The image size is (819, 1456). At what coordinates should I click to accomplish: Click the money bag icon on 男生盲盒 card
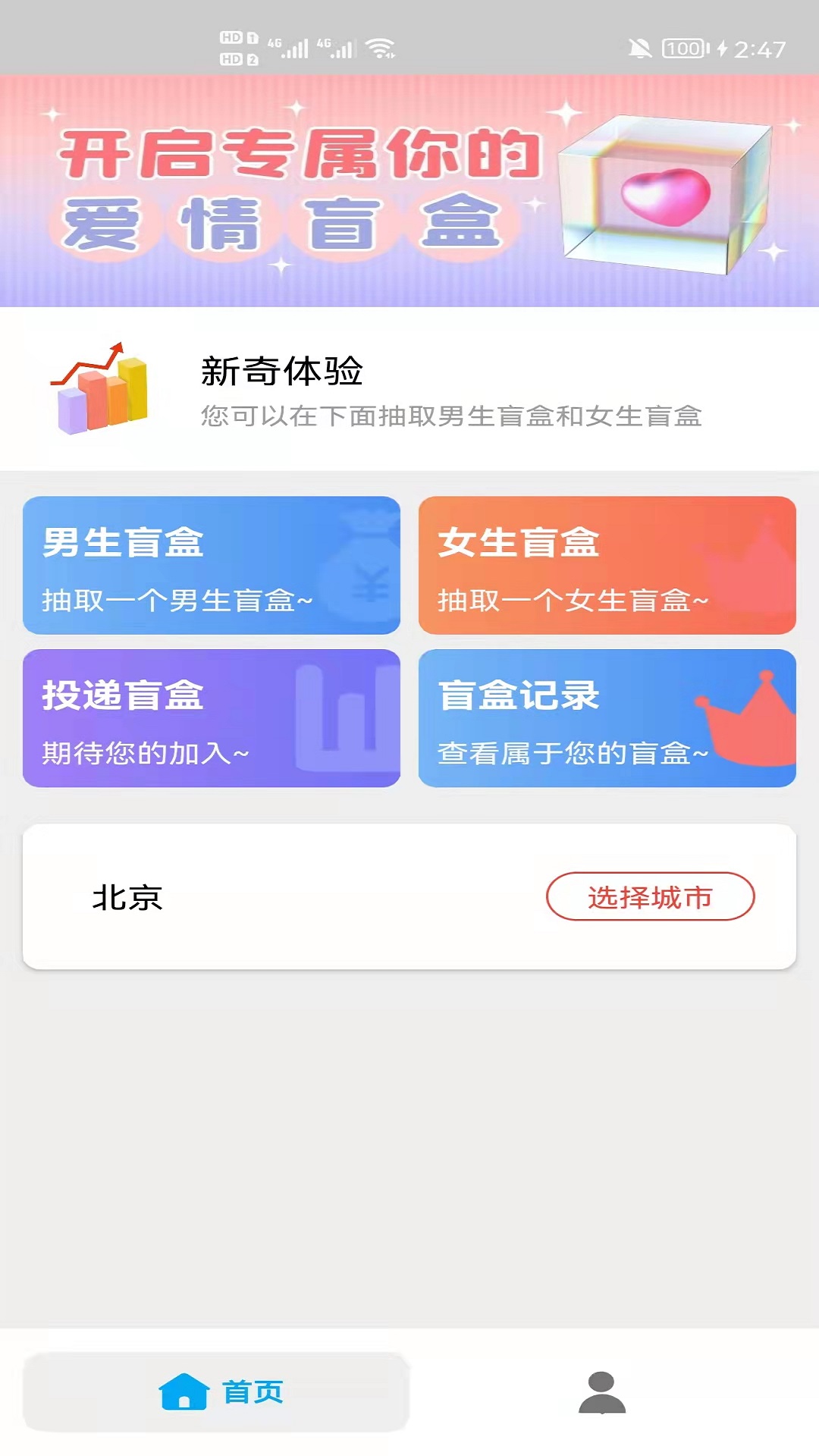click(366, 561)
